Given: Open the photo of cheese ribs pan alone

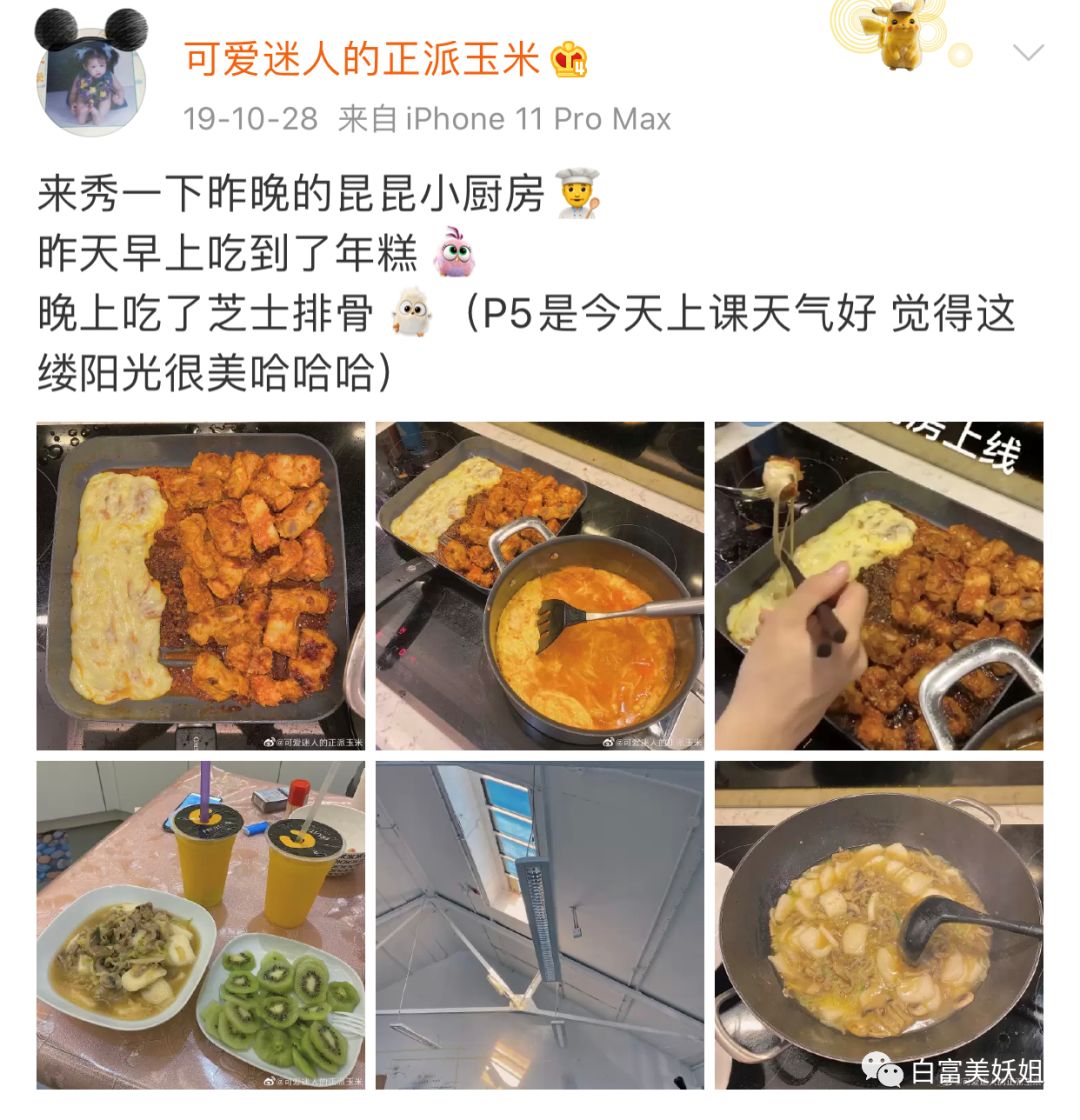Looking at the screenshot, I should point(201,586).
